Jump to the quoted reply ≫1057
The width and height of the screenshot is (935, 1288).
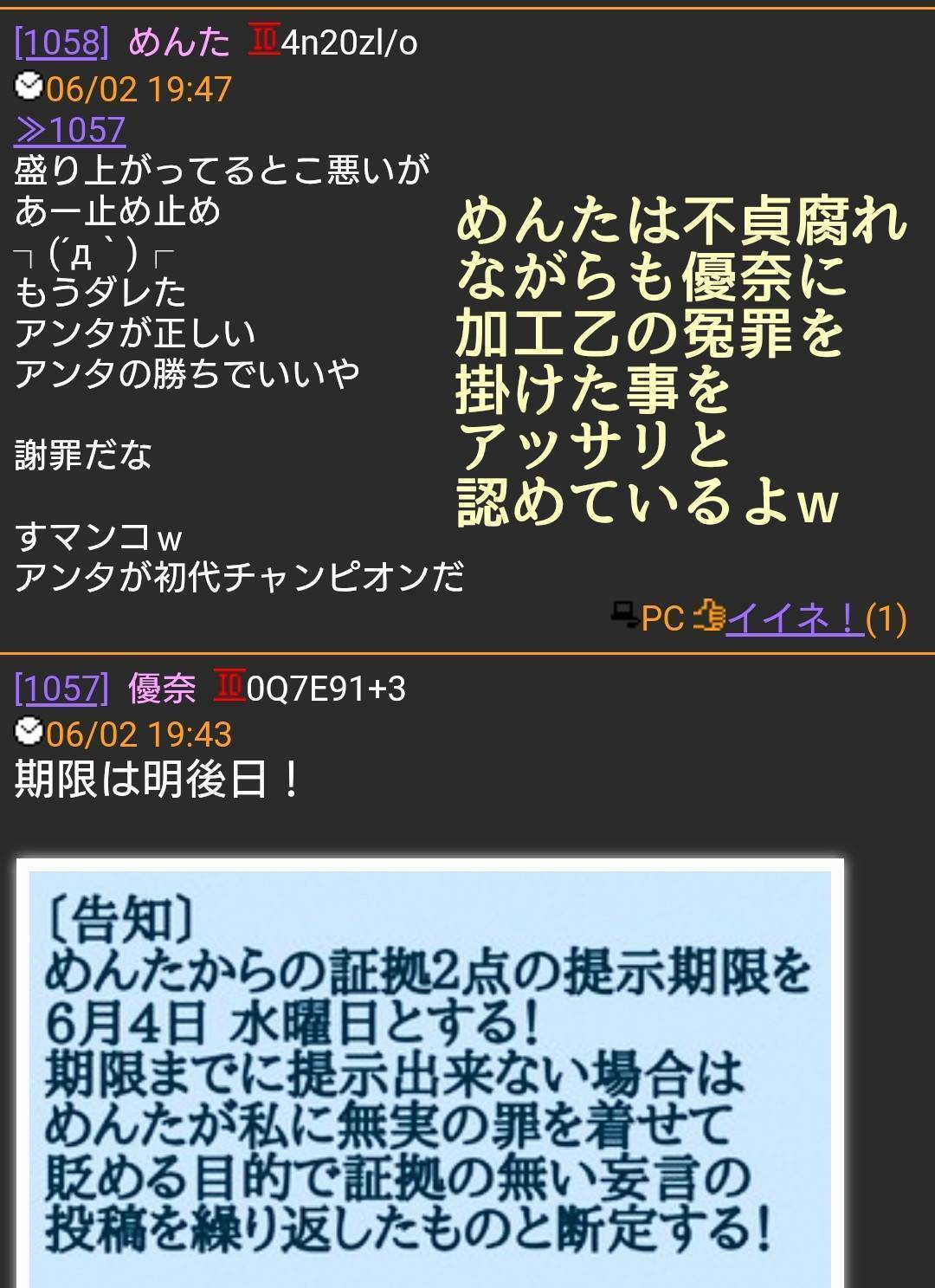pyautogui.click(x=69, y=131)
